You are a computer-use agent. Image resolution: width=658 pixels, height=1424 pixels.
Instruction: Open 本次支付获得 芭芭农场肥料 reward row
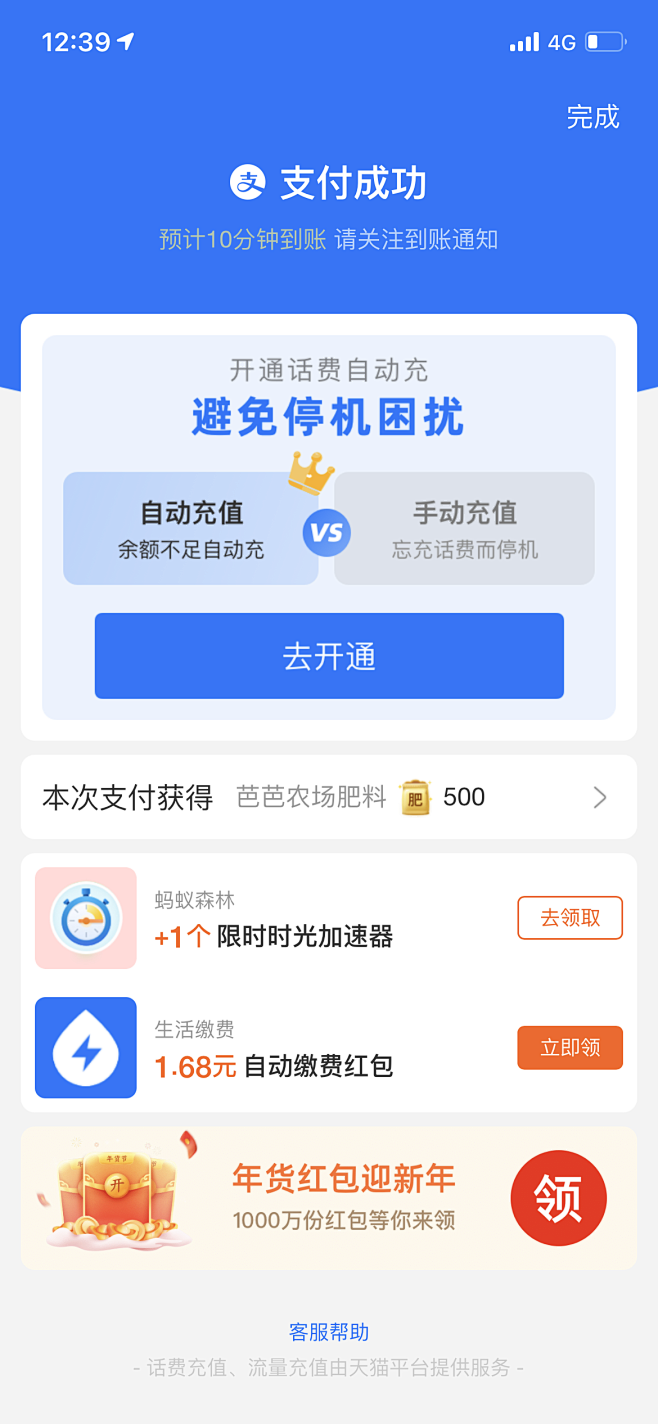tap(329, 797)
